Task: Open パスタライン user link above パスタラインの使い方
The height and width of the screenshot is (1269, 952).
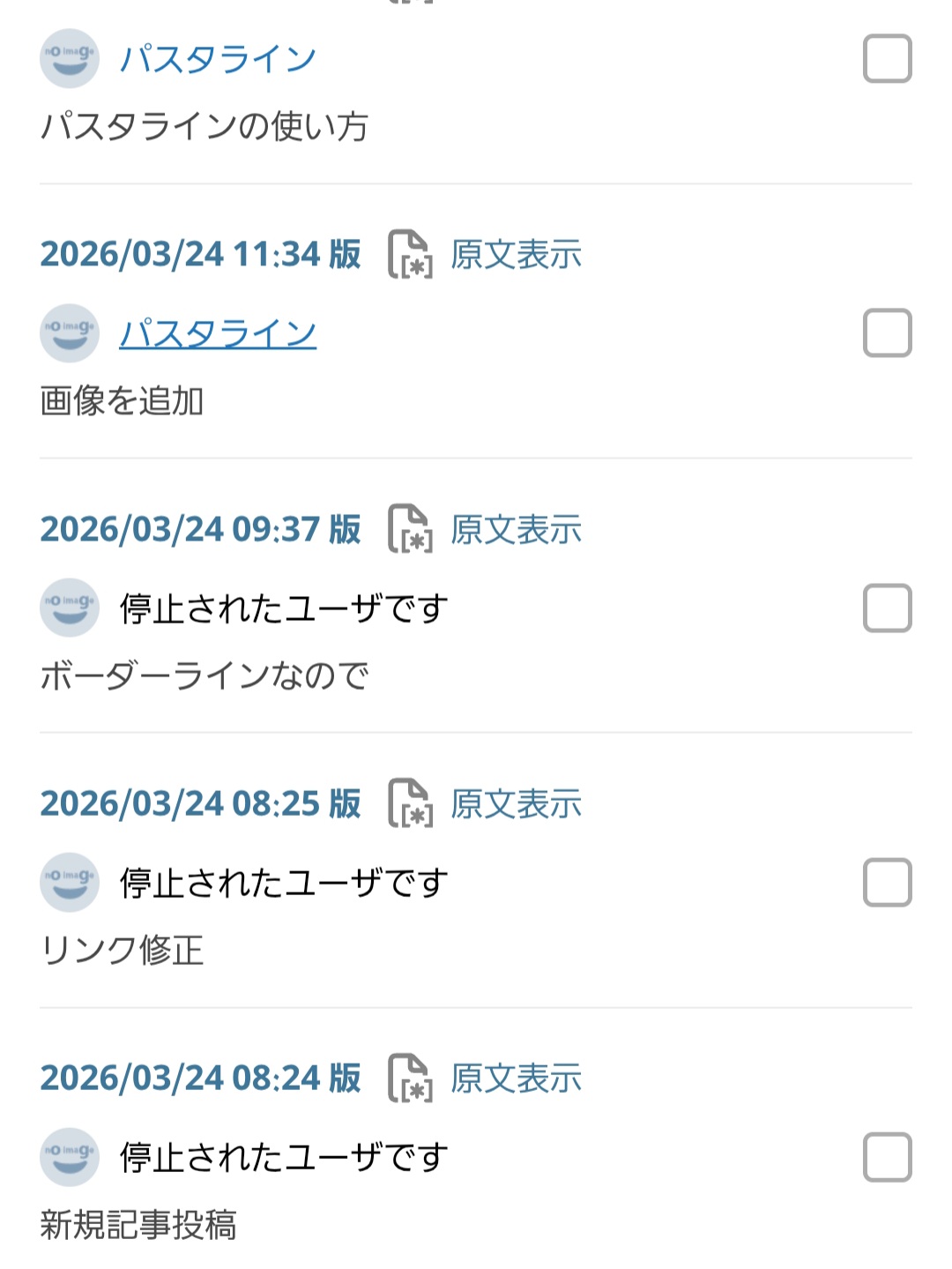Action: click(218, 59)
